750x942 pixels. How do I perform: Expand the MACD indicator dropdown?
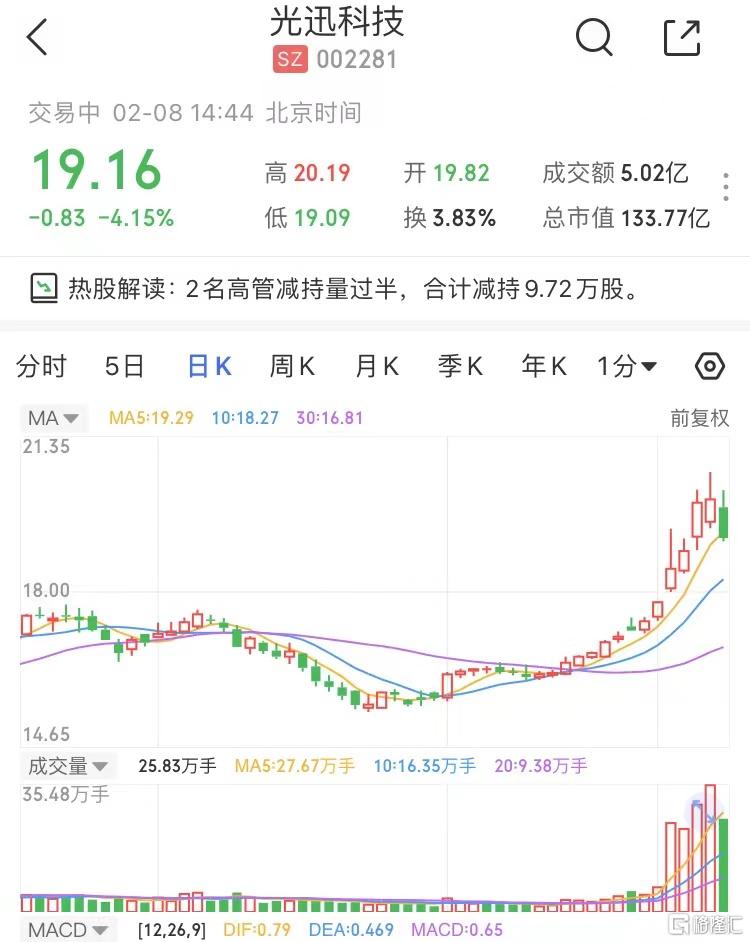click(68, 930)
